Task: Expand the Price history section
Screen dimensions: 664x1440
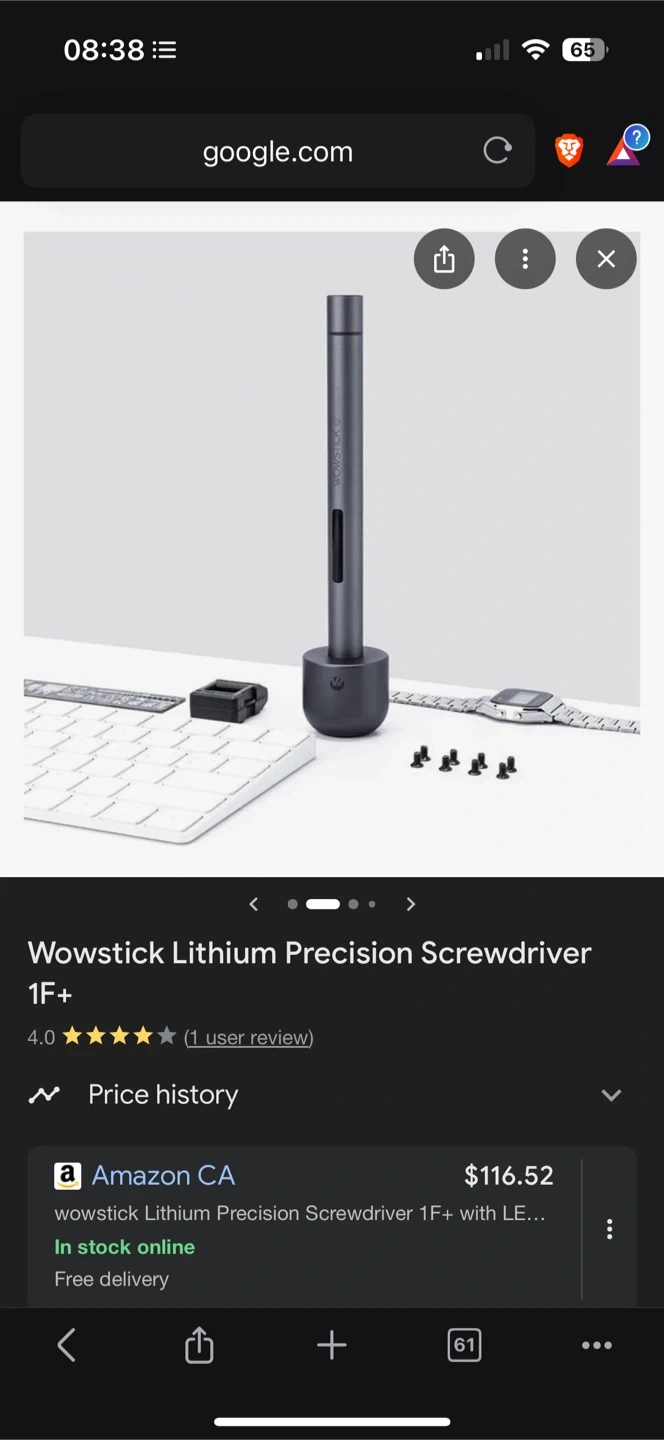Action: point(611,1095)
